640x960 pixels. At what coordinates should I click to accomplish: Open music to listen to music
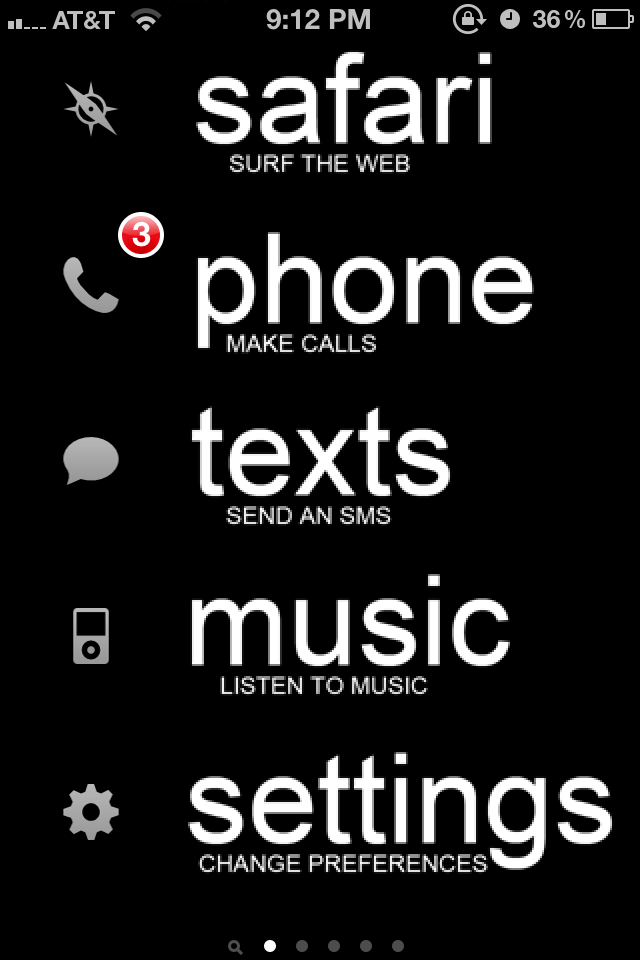(x=348, y=630)
